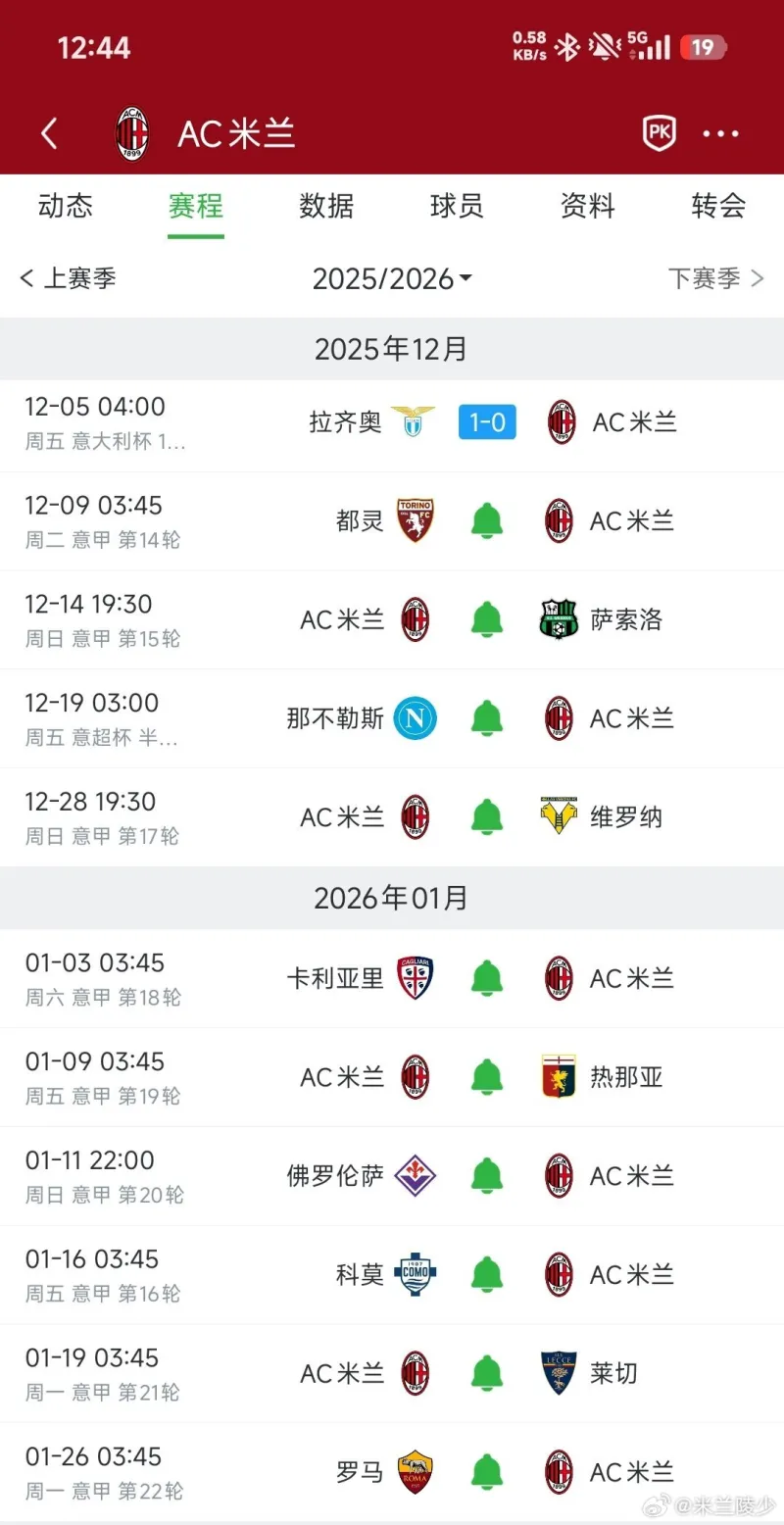
Task: Switch to the 转会 tab
Action: tap(718, 206)
